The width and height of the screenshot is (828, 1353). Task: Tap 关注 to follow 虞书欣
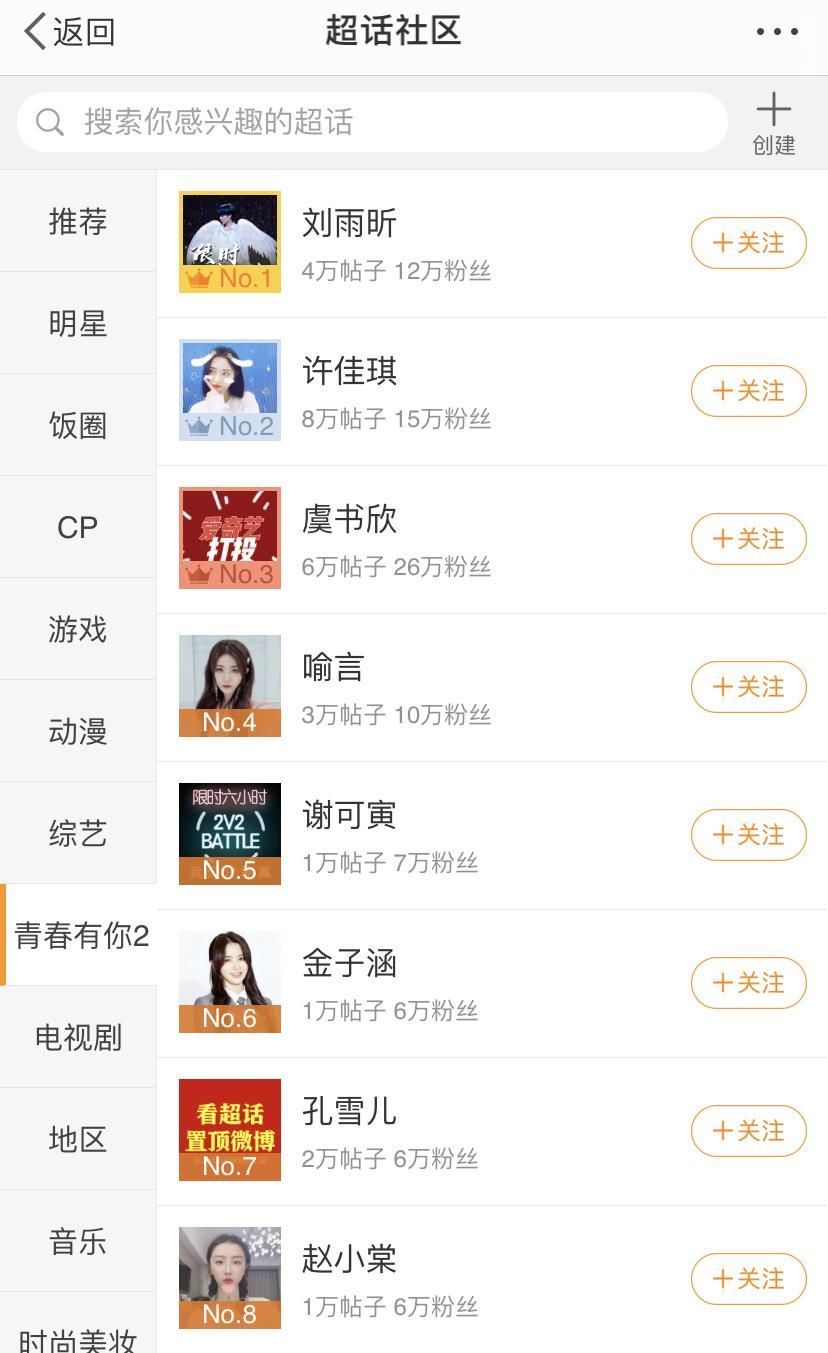(x=748, y=539)
